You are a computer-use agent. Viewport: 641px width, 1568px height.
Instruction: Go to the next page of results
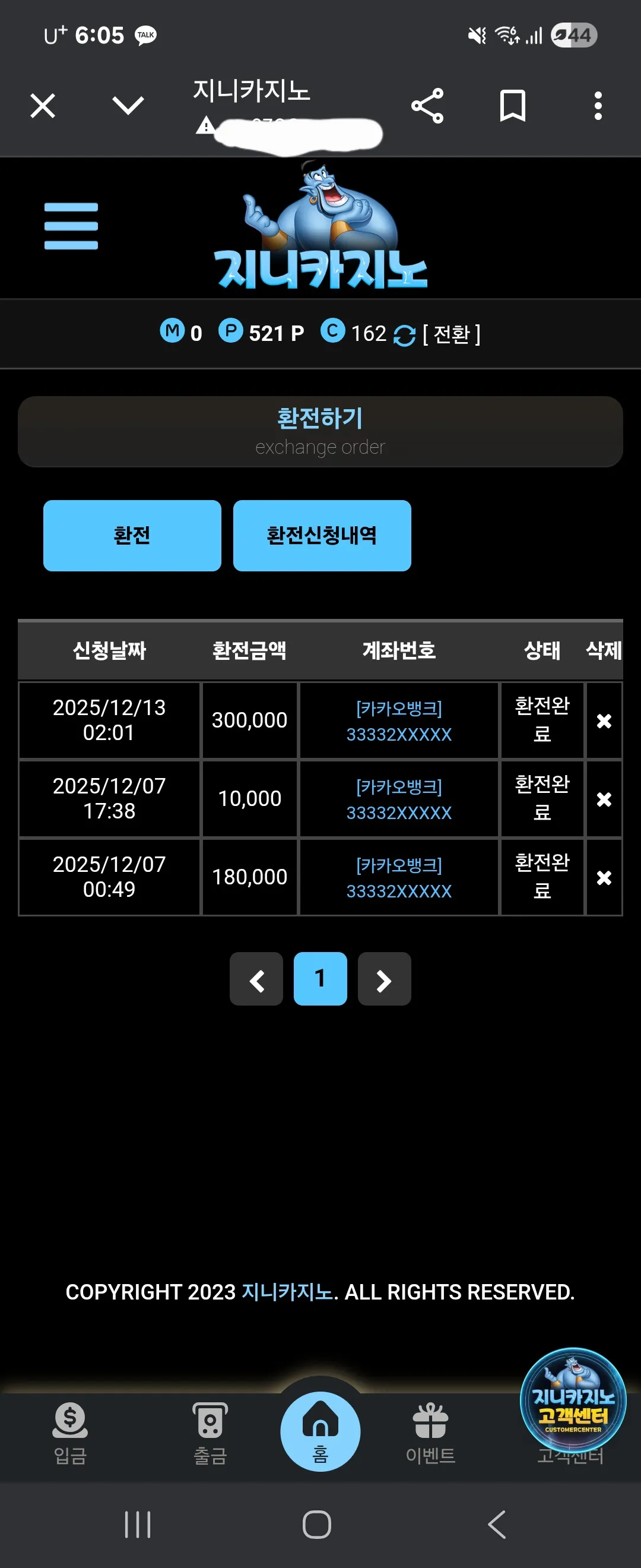385,979
